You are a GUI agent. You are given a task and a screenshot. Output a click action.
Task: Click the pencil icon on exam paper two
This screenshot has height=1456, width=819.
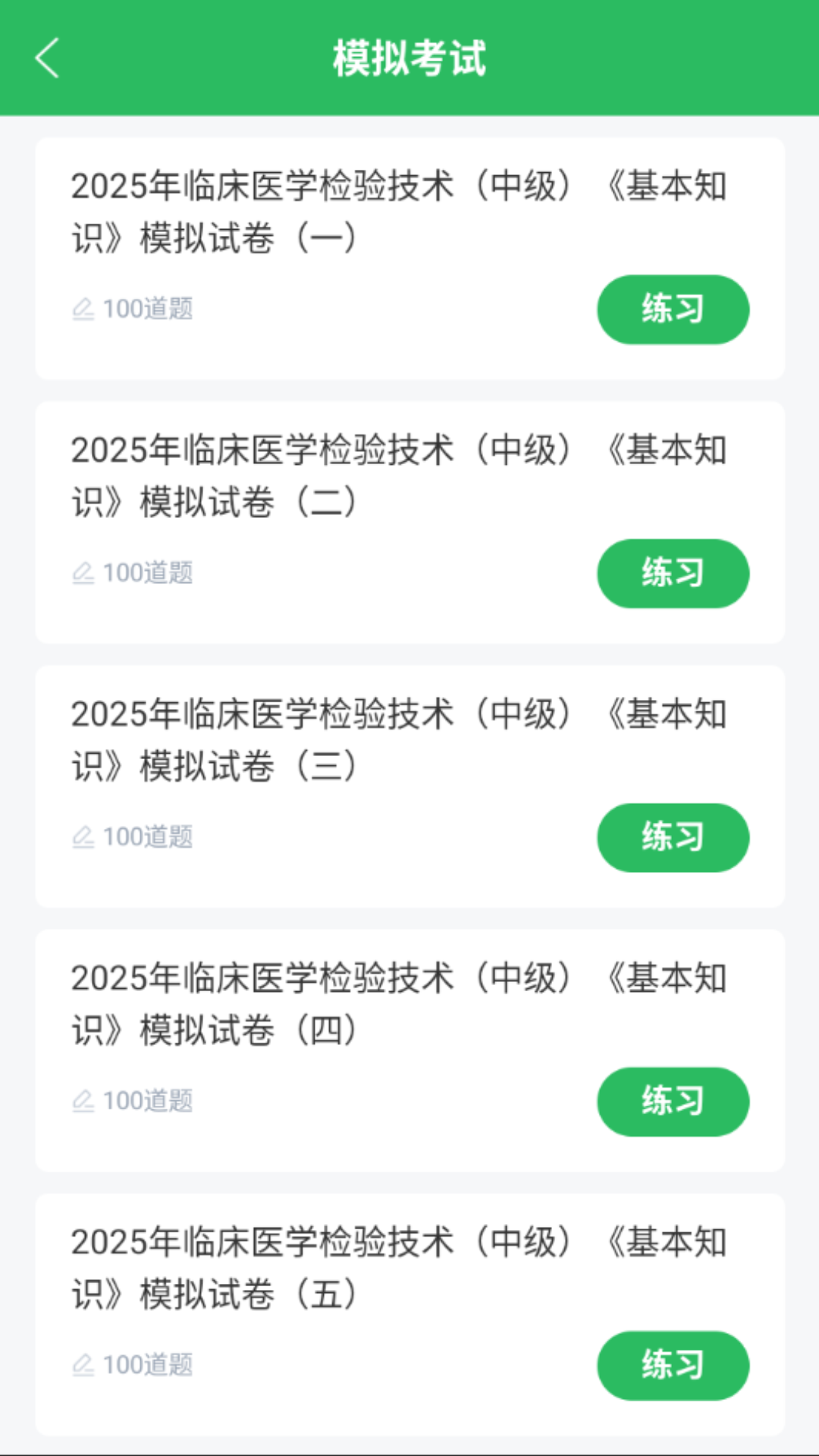coord(84,573)
